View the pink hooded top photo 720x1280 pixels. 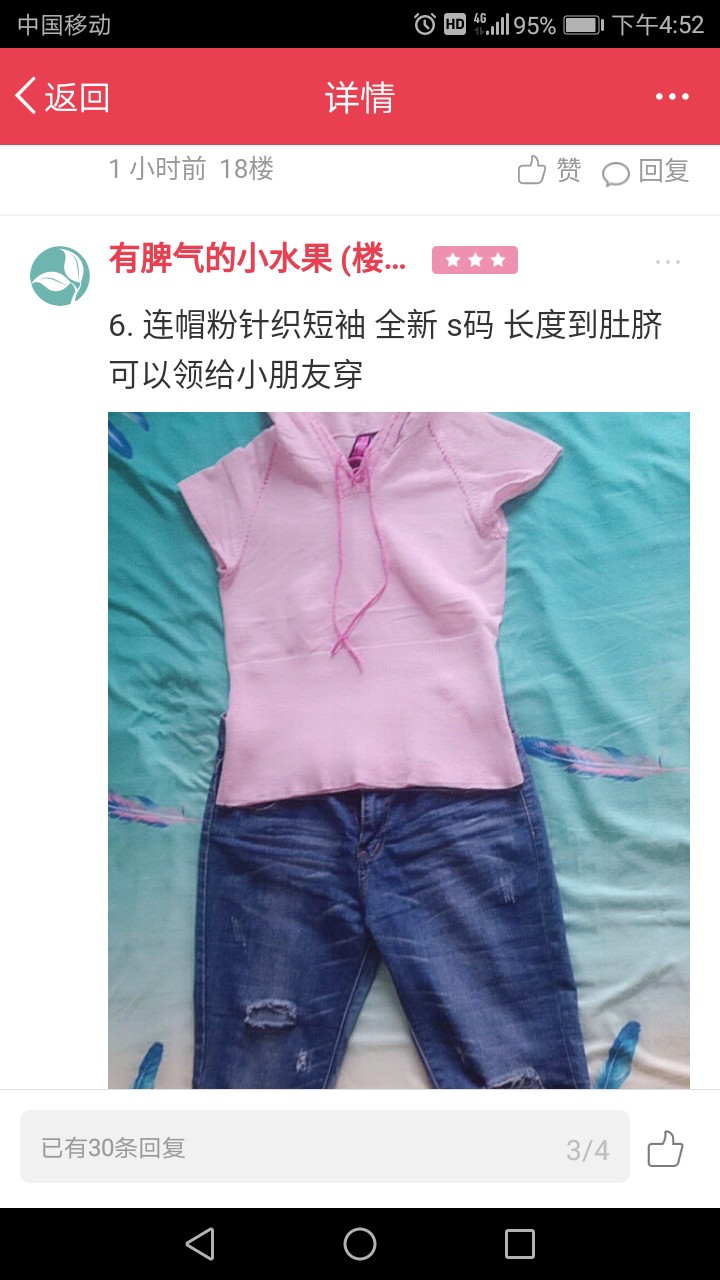point(399,750)
